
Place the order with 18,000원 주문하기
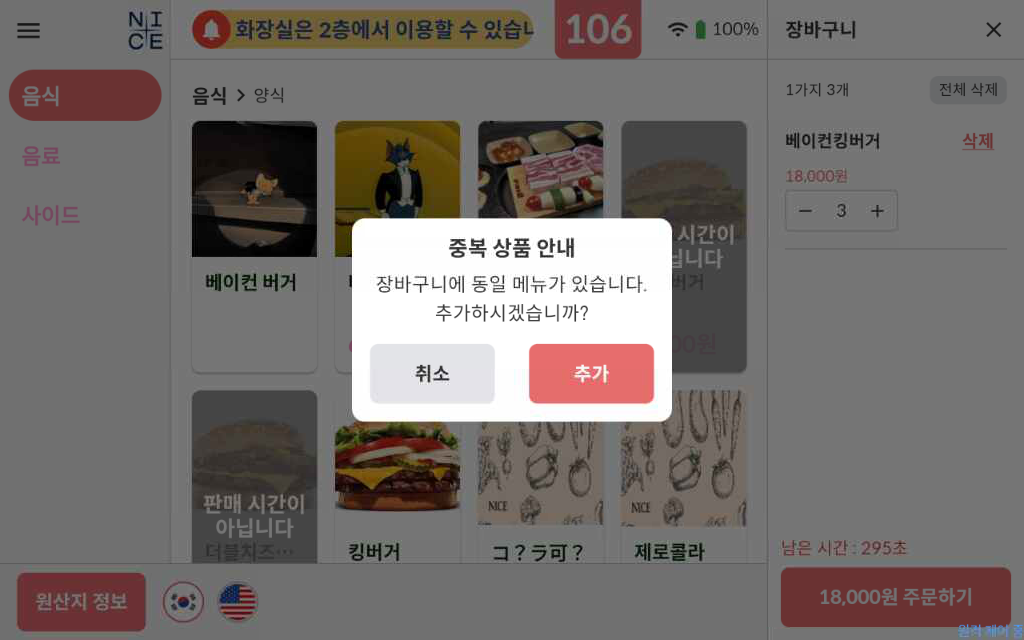click(x=895, y=597)
